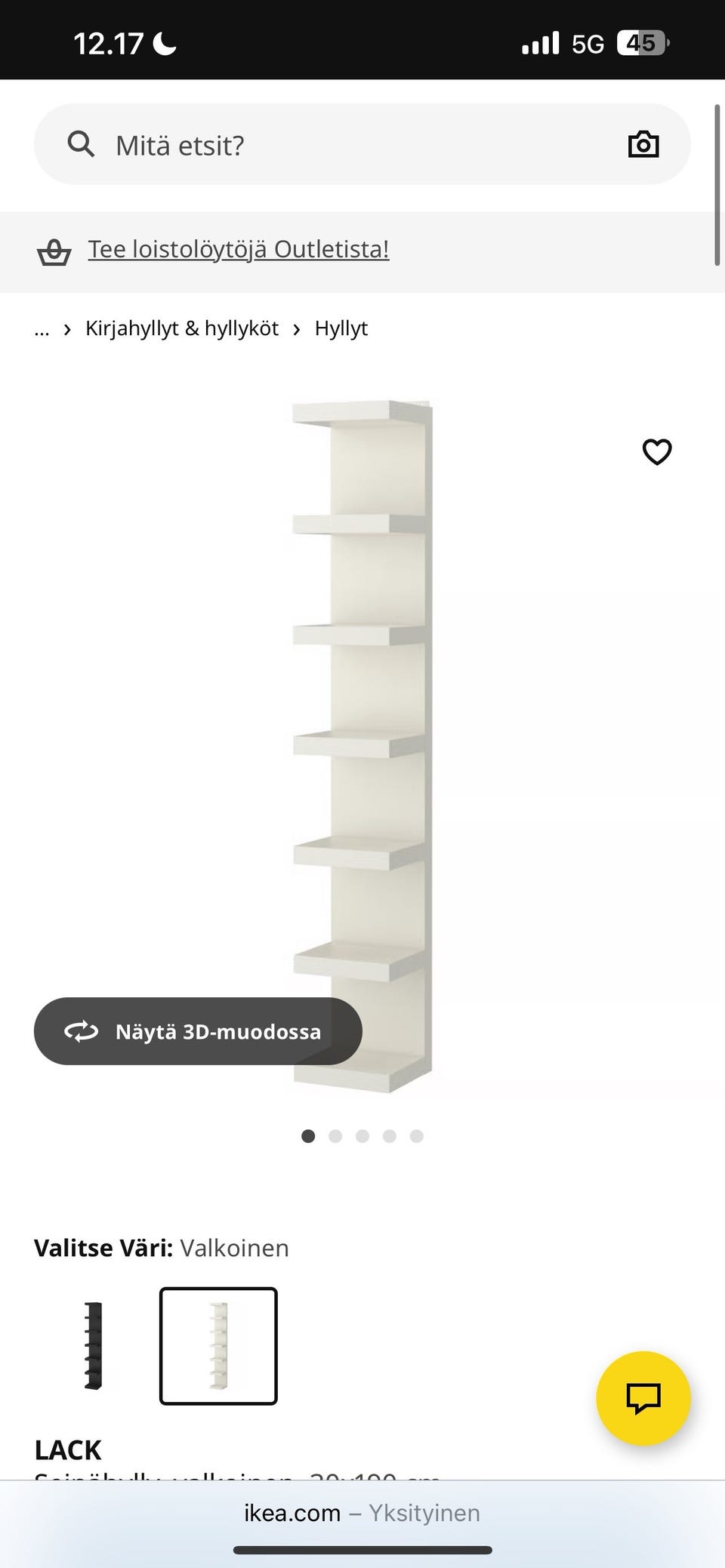Open the Kirjahyllyt & hyllyköt category
Viewport: 725px width, 1568px height.
pyautogui.click(x=182, y=328)
